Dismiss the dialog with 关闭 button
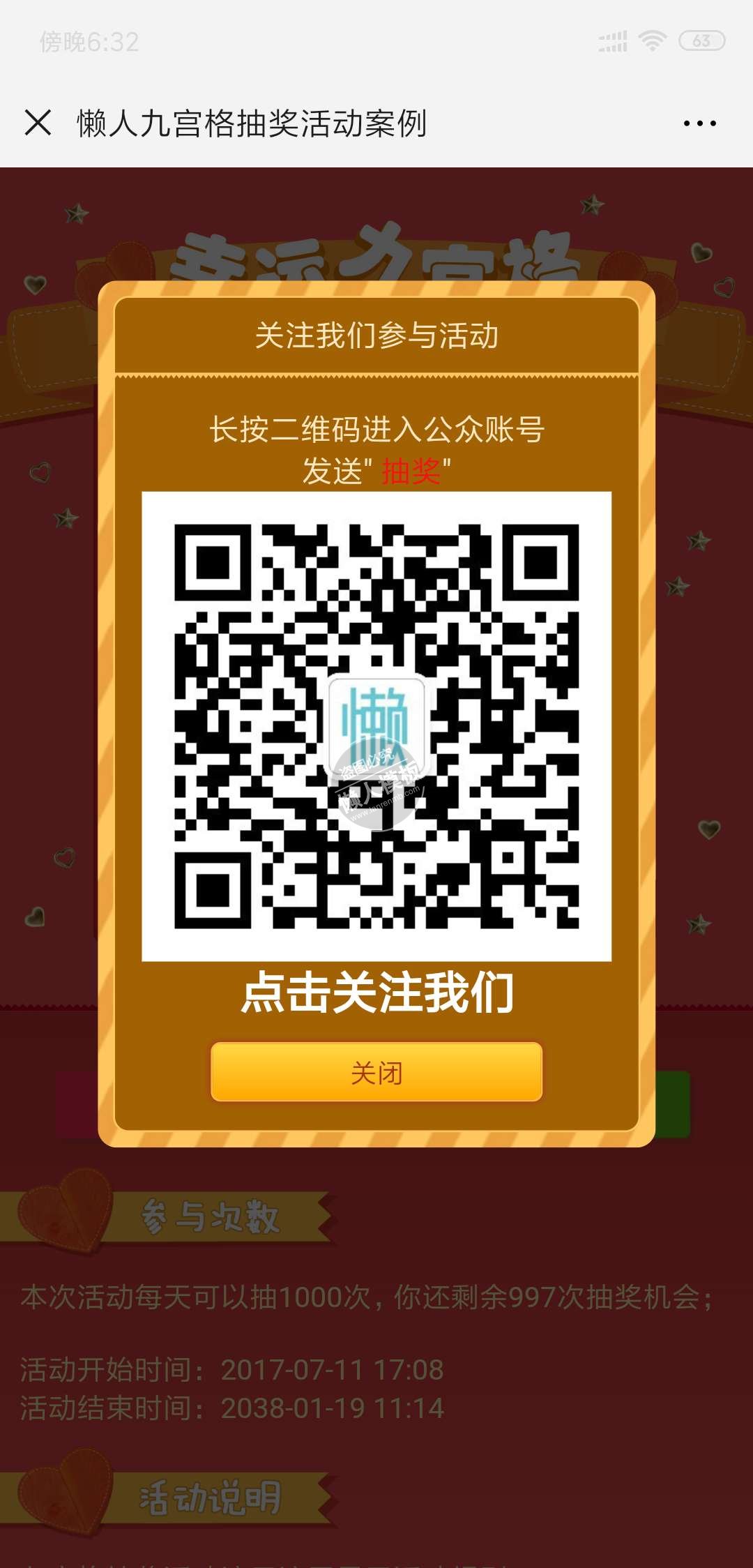Viewport: 753px width, 1568px height. point(376,1072)
